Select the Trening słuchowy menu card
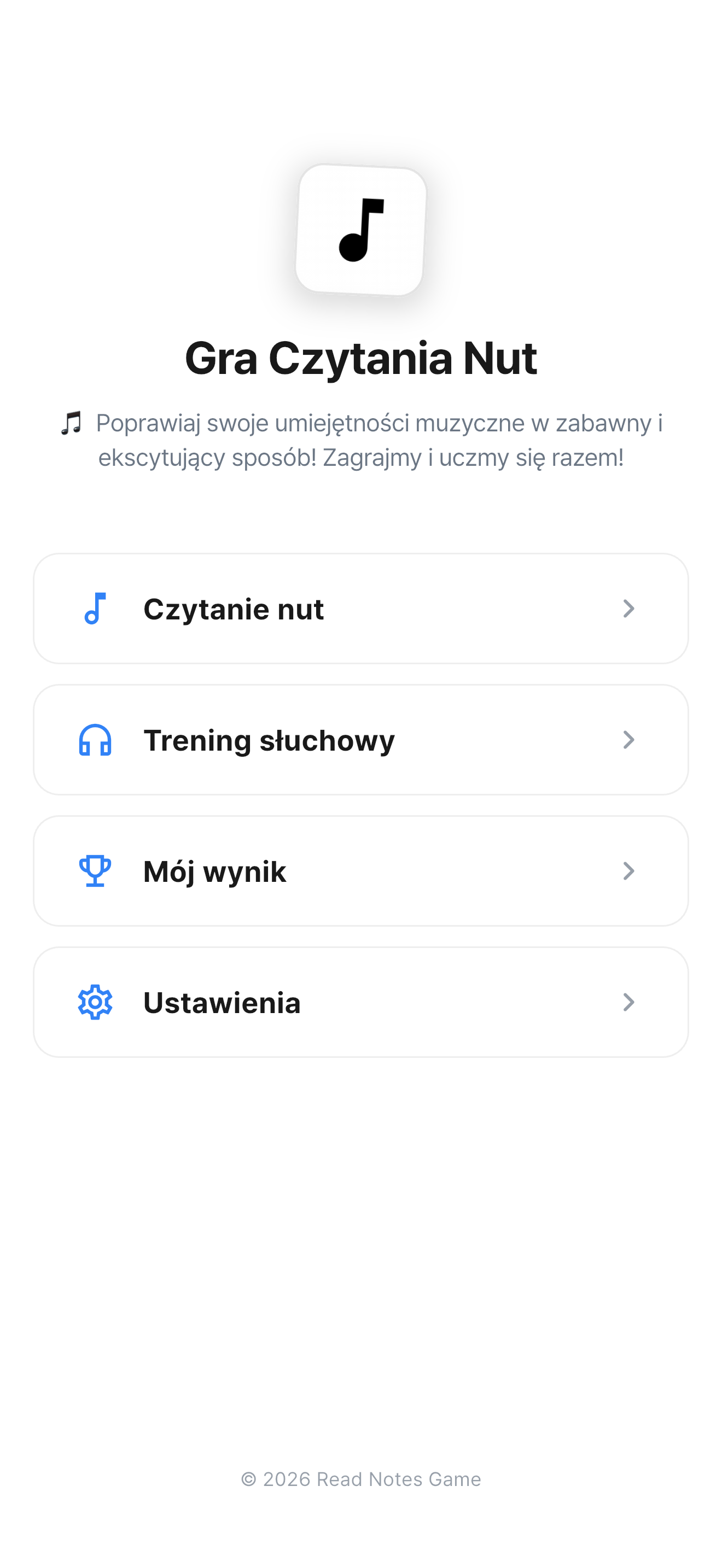 (361, 740)
